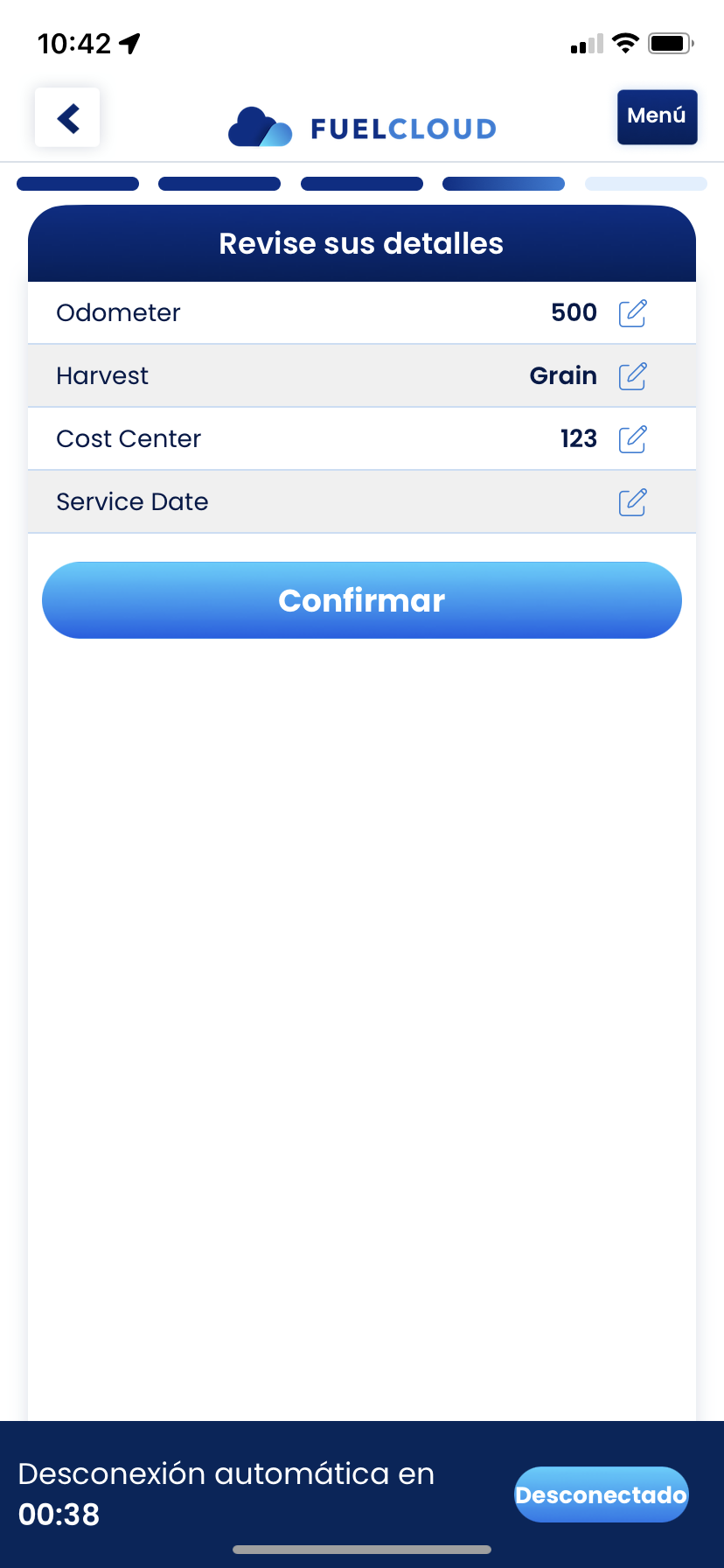Click the first progress bar segment
This screenshot has width=724, height=1568.
coord(77,184)
